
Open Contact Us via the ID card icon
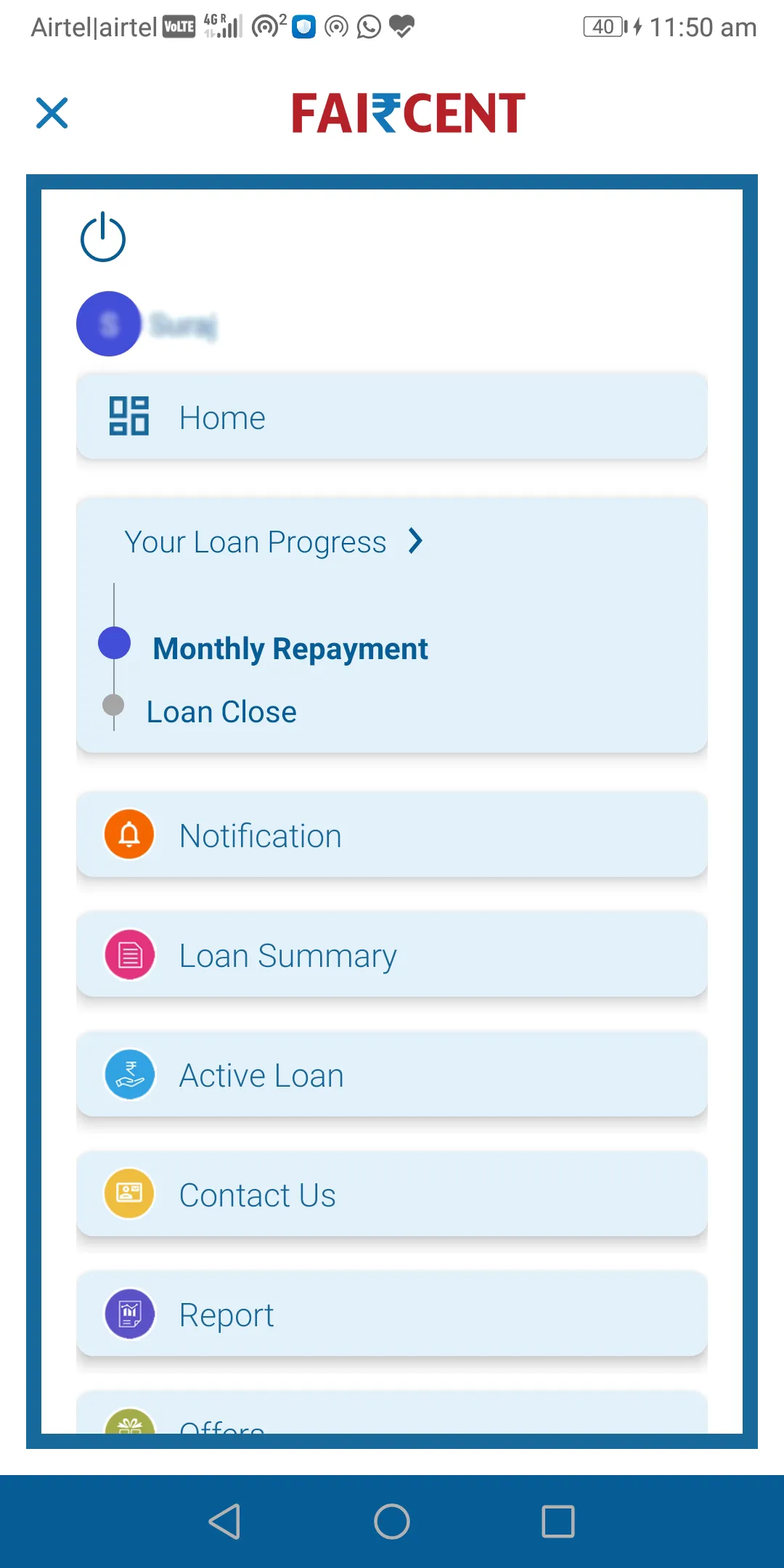click(x=128, y=1194)
